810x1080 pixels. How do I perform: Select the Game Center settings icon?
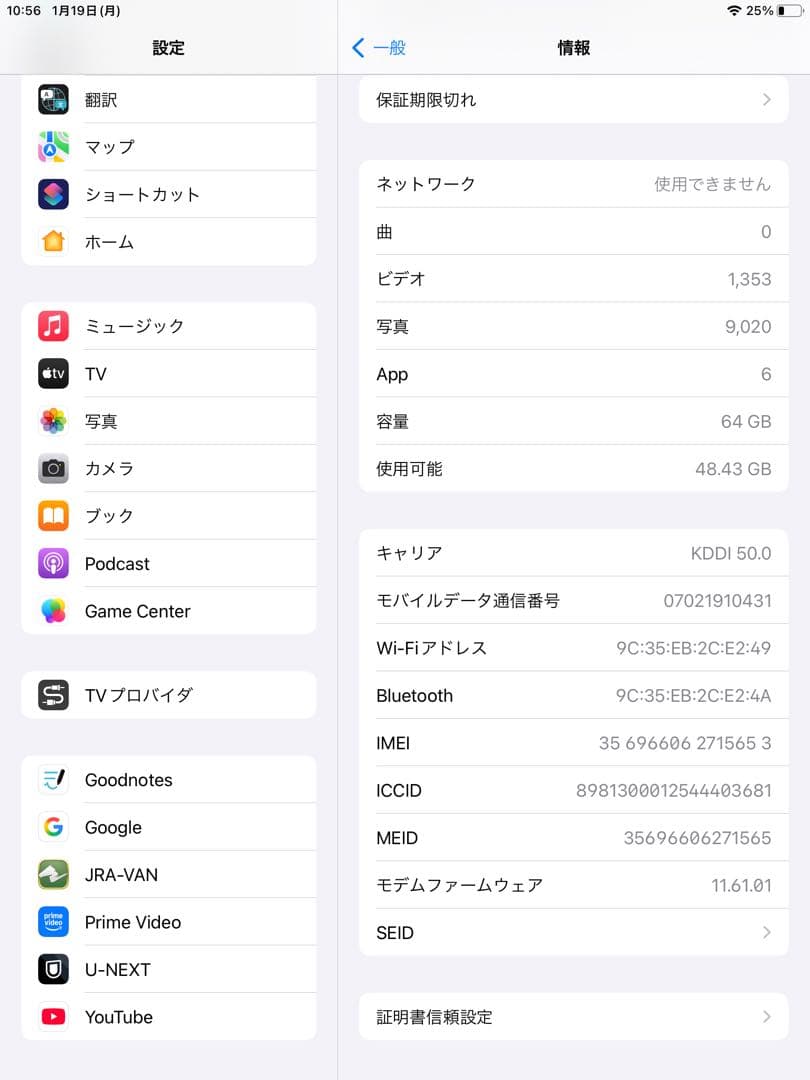(52, 611)
